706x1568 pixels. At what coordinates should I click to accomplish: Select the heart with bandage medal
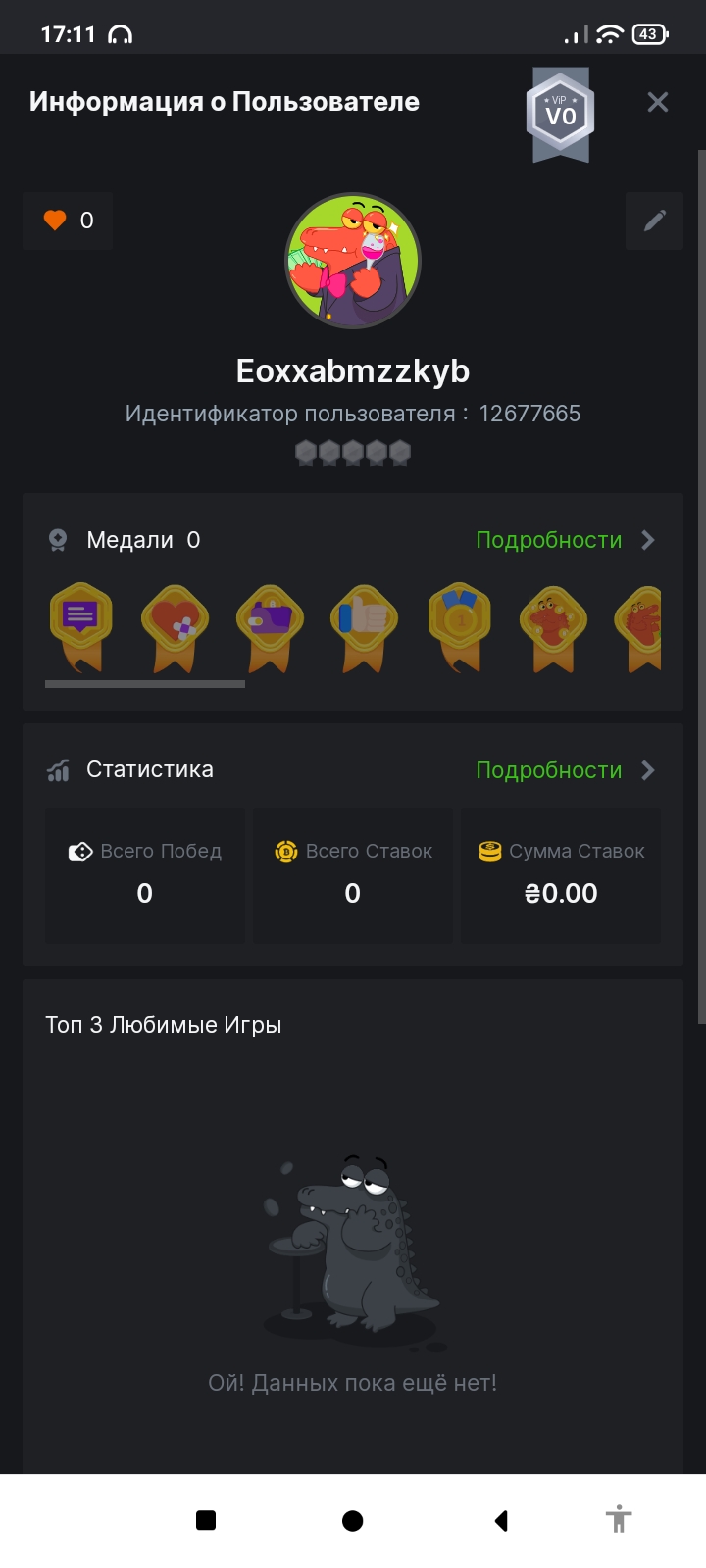tap(175, 625)
